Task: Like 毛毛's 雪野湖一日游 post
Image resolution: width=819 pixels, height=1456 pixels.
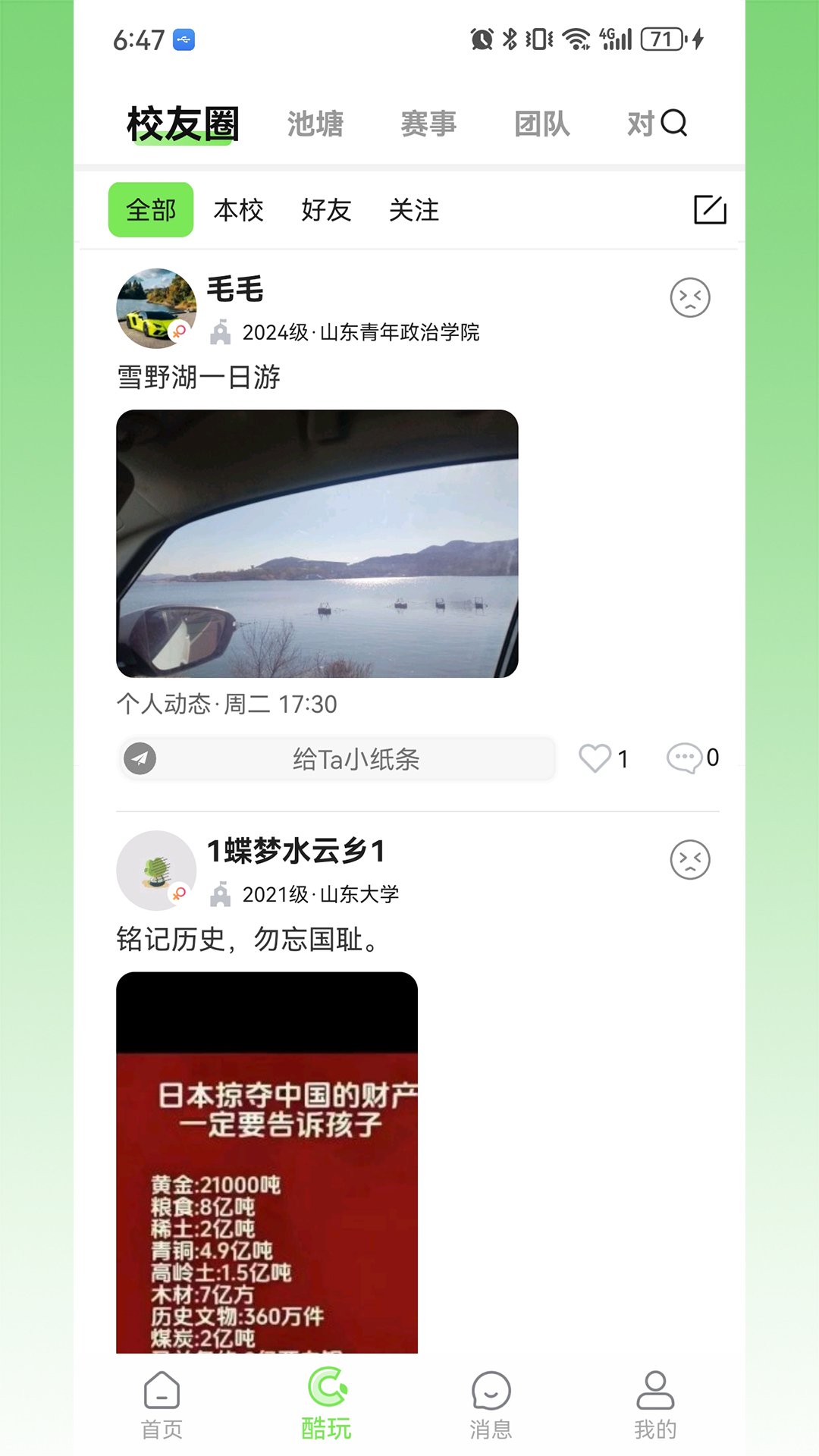Action: (596, 758)
